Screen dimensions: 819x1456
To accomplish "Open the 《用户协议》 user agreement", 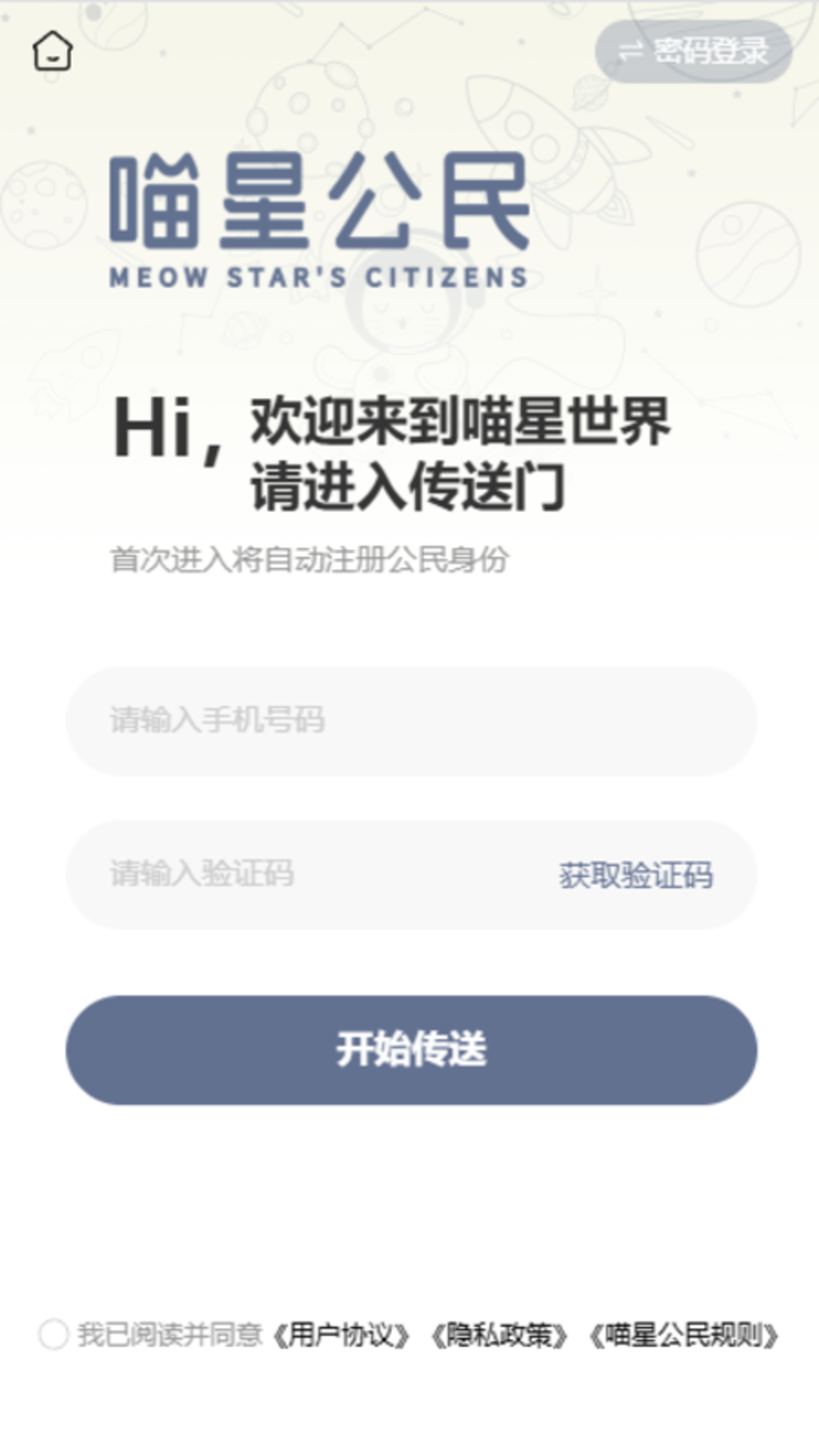I will [x=341, y=1335].
